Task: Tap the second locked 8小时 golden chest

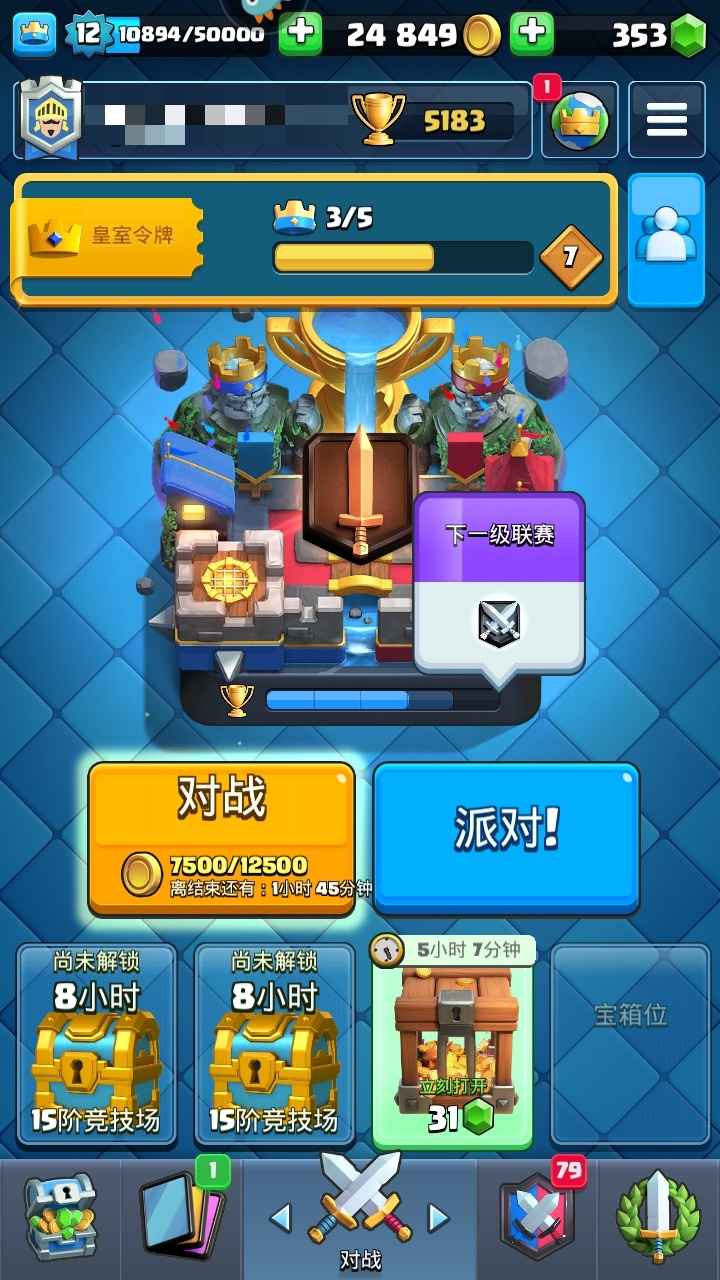Action: (x=275, y=1044)
